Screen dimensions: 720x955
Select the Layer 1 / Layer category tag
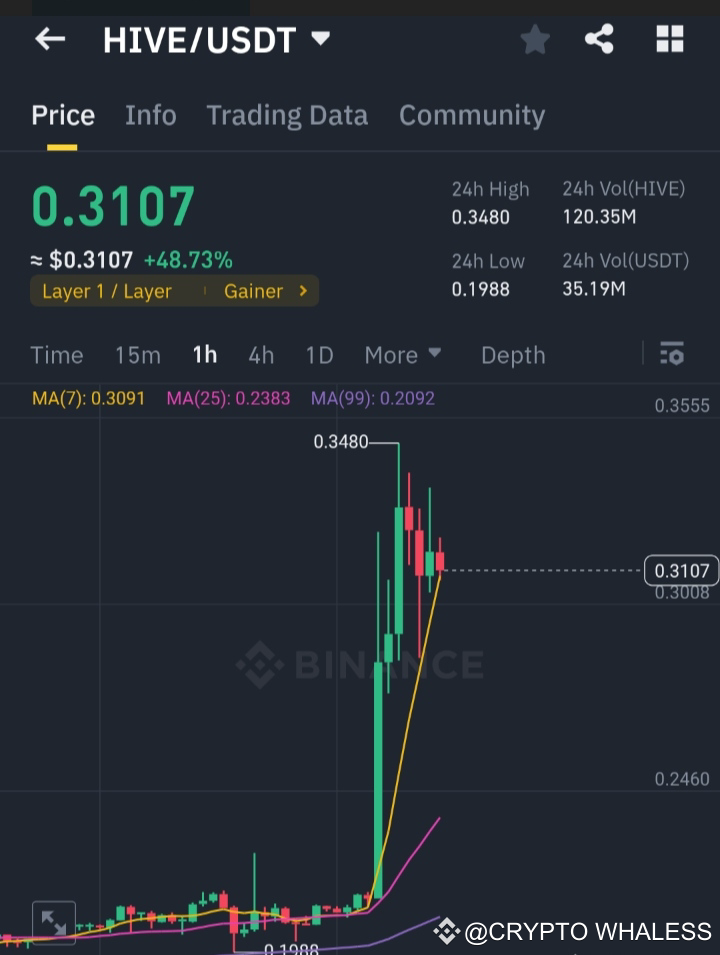pyautogui.click(x=106, y=291)
